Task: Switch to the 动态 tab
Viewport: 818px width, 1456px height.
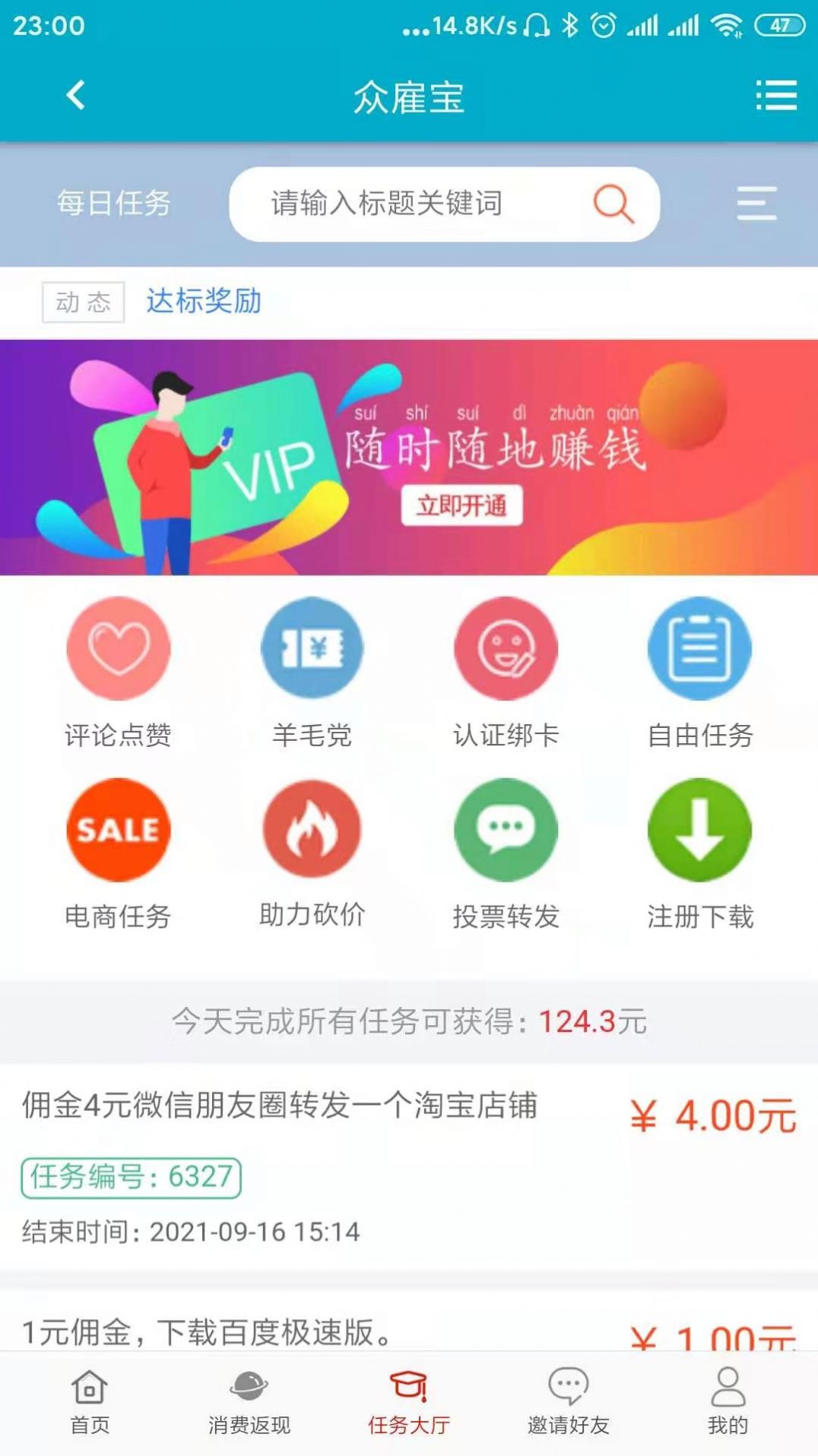Action: [x=84, y=302]
